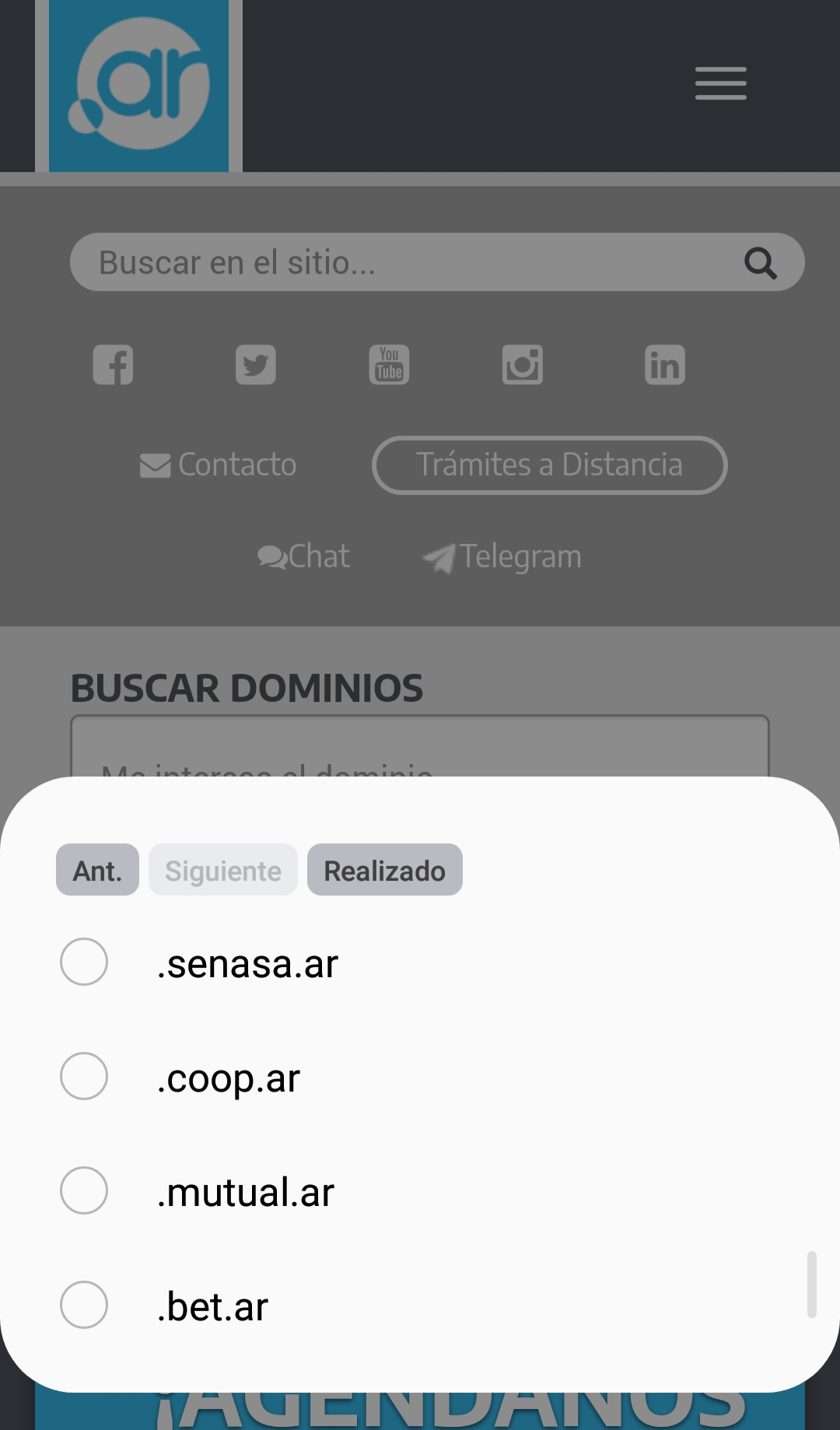Confirm selection with Realizado
This screenshot has height=1430, width=840.
tap(384, 870)
